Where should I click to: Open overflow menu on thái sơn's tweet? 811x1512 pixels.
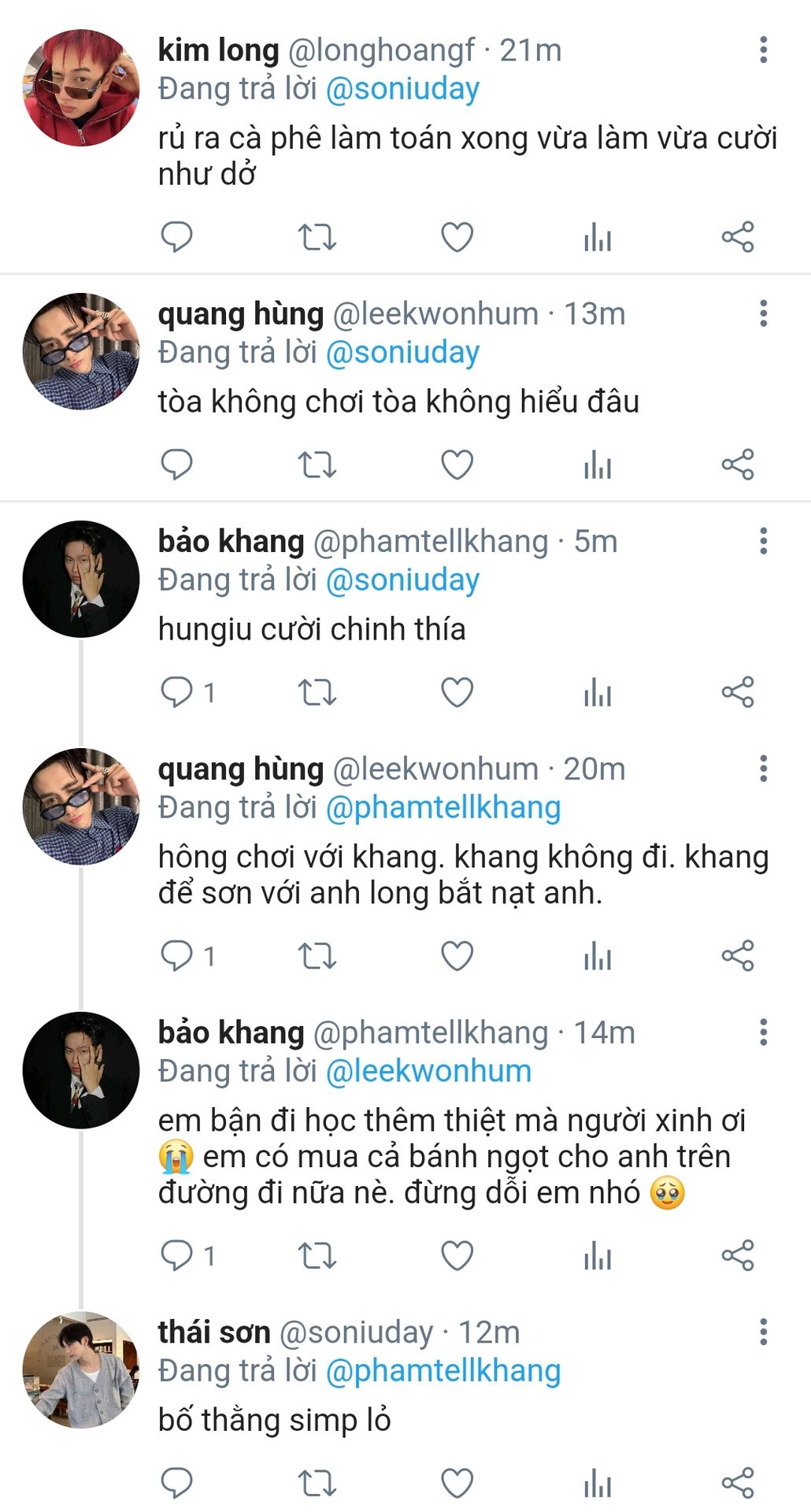[x=763, y=1332]
